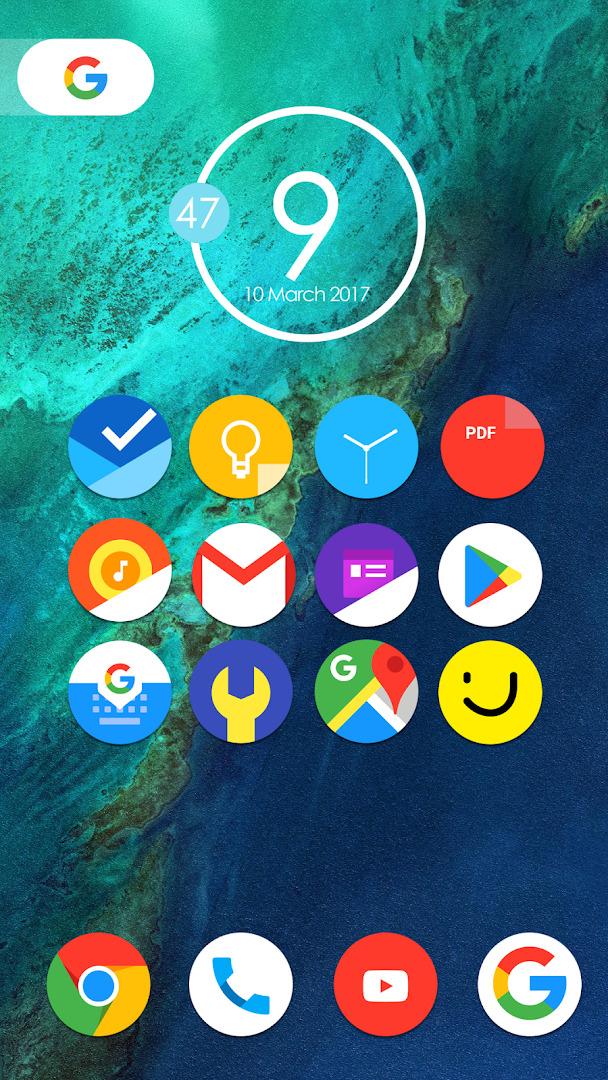The image size is (608, 1080).
Task: Open the Gmail app
Action: (244, 574)
